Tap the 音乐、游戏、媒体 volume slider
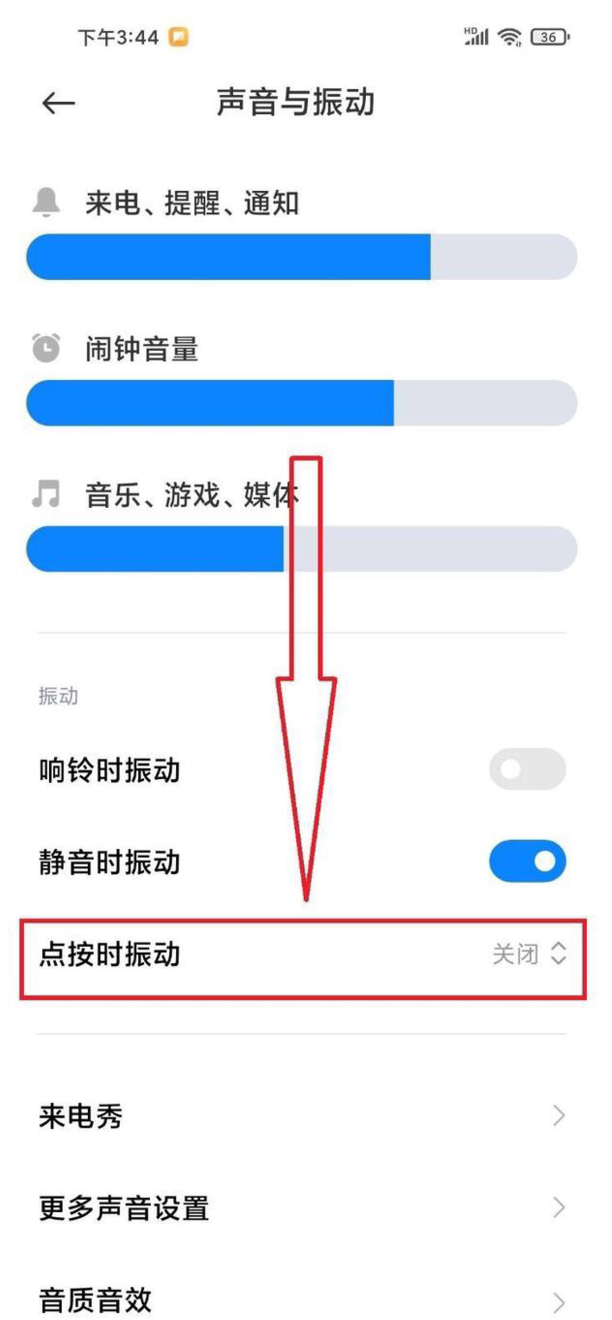The height and width of the screenshot is (1320, 612). (301, 549)
